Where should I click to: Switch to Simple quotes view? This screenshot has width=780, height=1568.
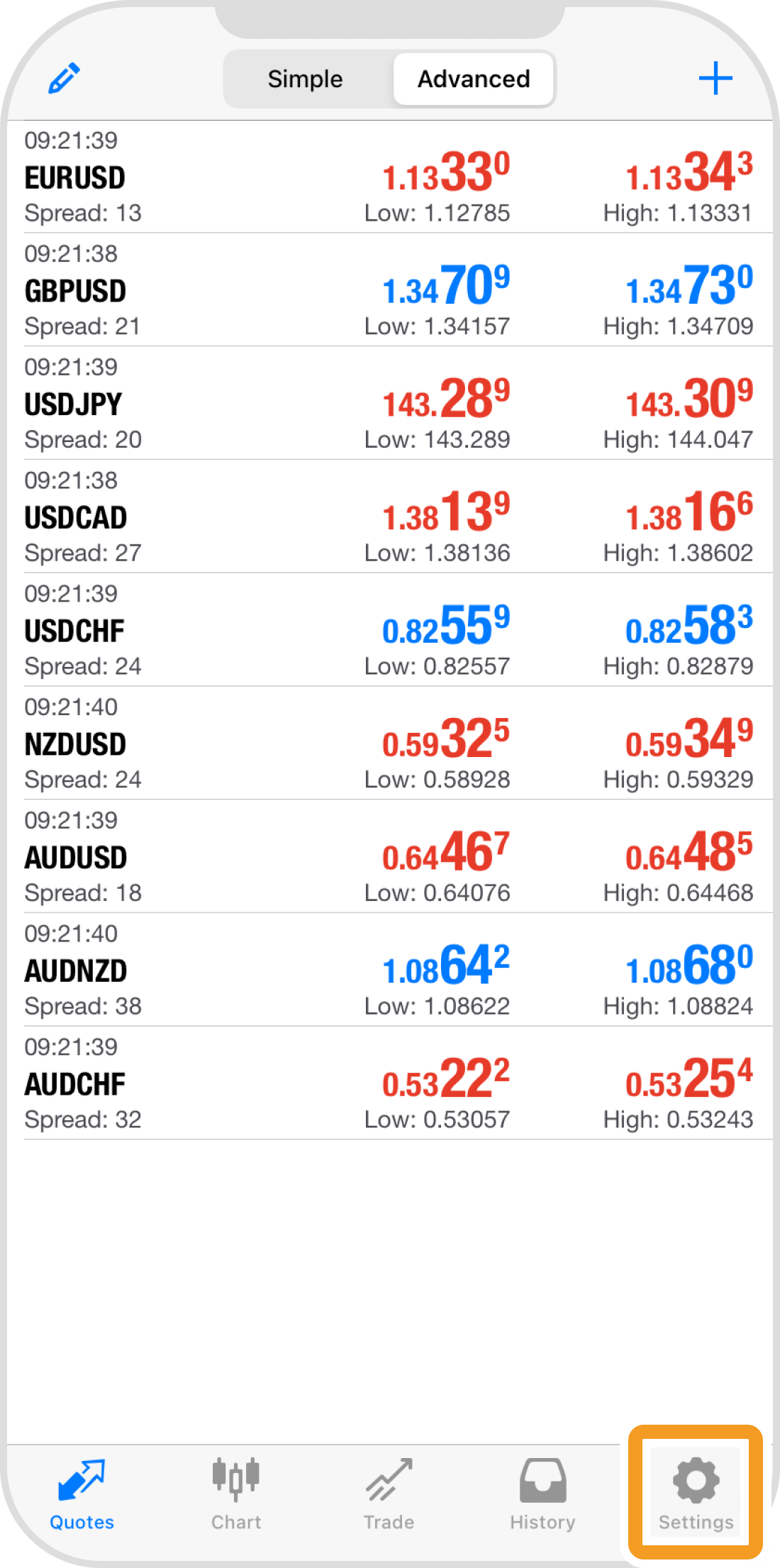[x=306, y=79]
